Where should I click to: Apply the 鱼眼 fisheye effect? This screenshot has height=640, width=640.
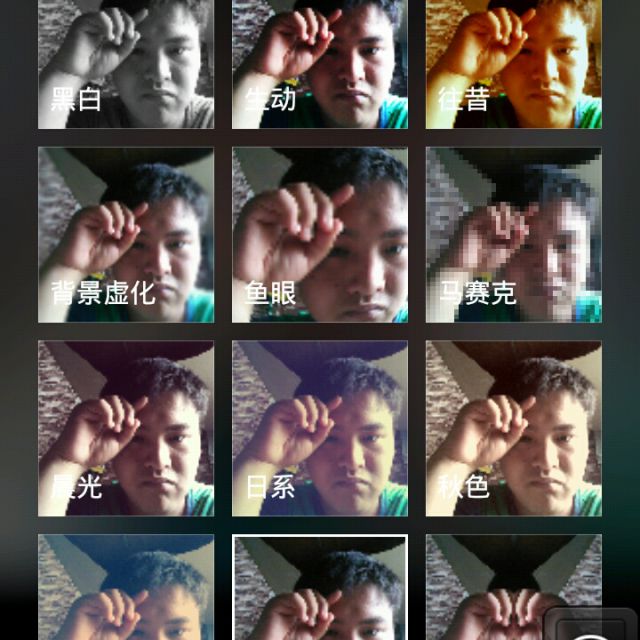pos(320,235)
